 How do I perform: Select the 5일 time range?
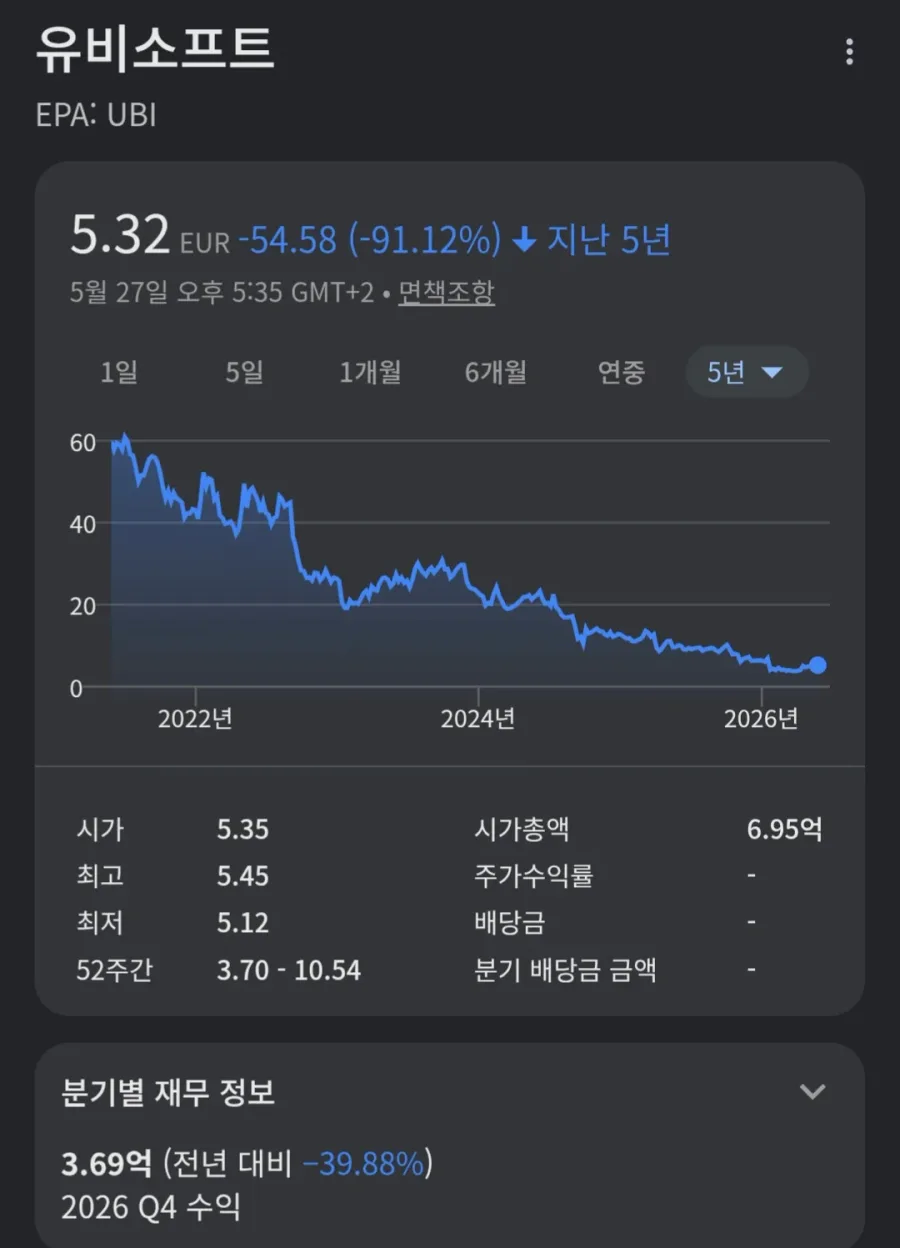point(245,373)
